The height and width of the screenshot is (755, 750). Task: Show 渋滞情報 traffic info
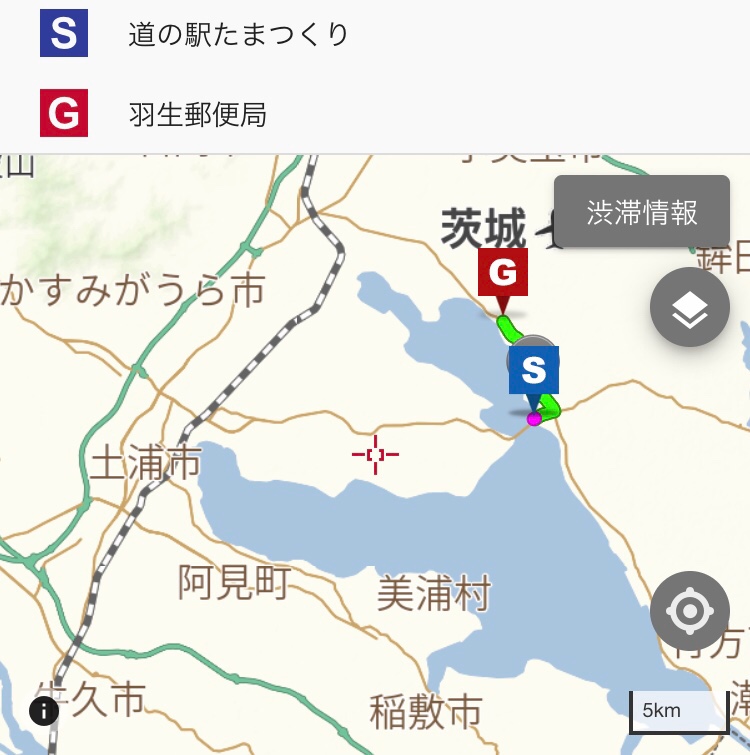pos(642,213)
